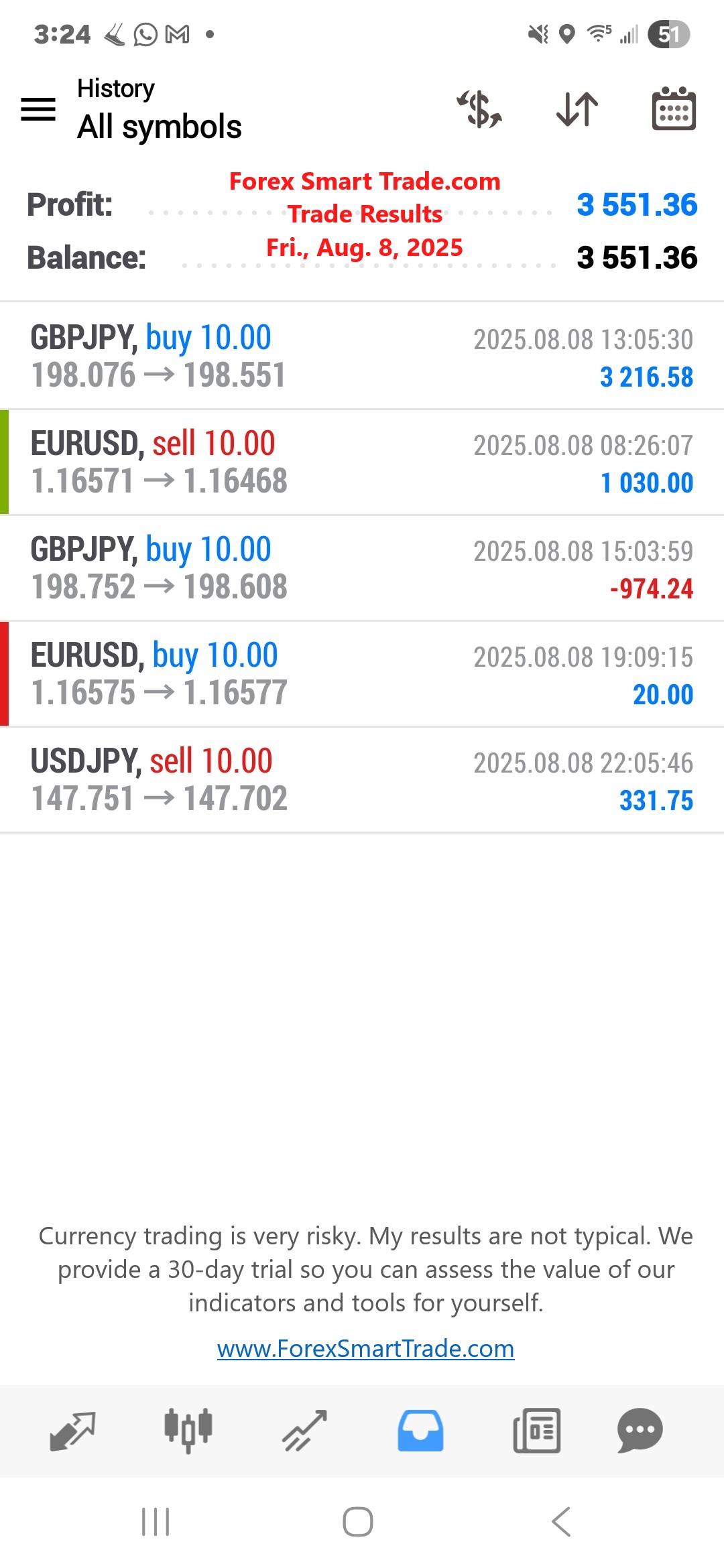
Task: Expand the EURUSD sell trade details
Action: 362,461
